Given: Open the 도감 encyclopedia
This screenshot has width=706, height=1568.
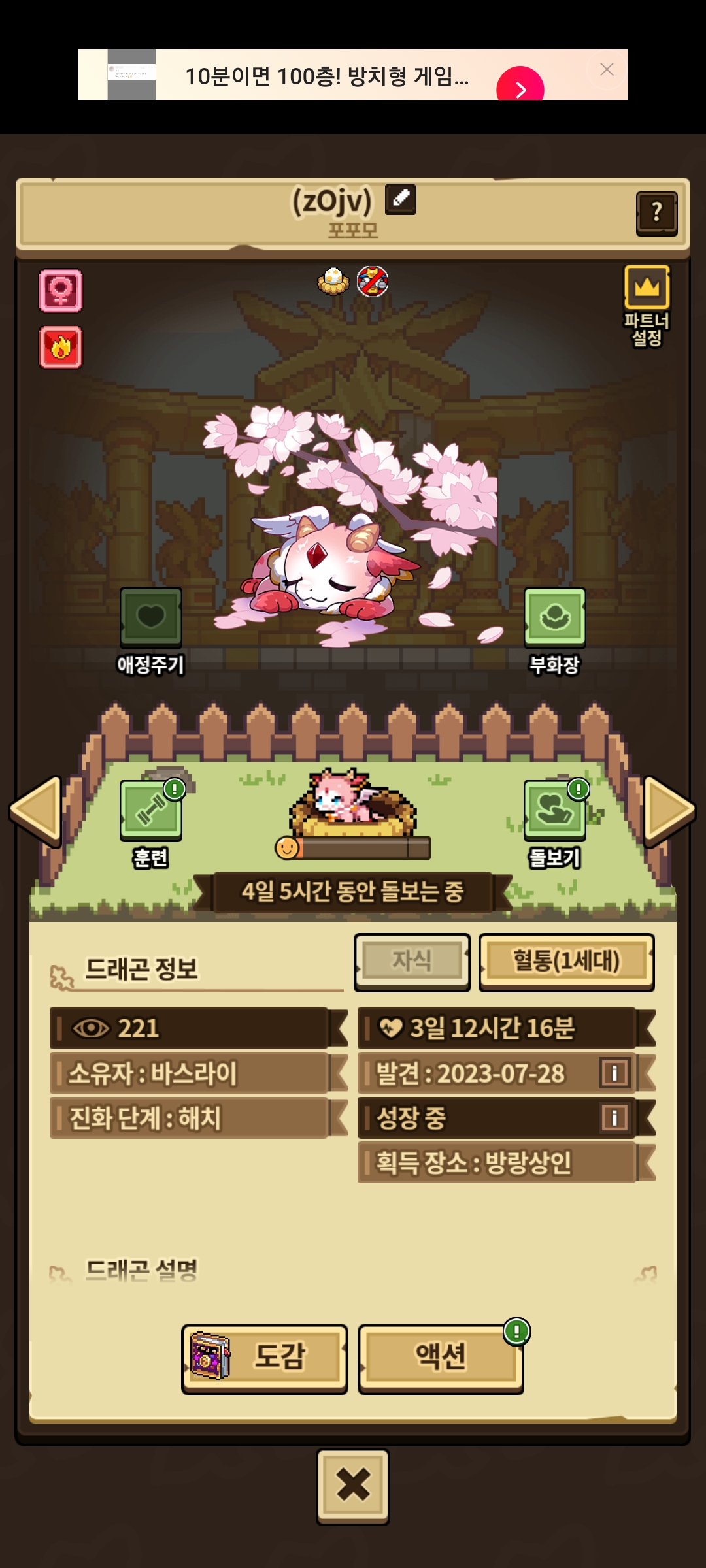Looking at the screenshot, I should point(264,1358).
